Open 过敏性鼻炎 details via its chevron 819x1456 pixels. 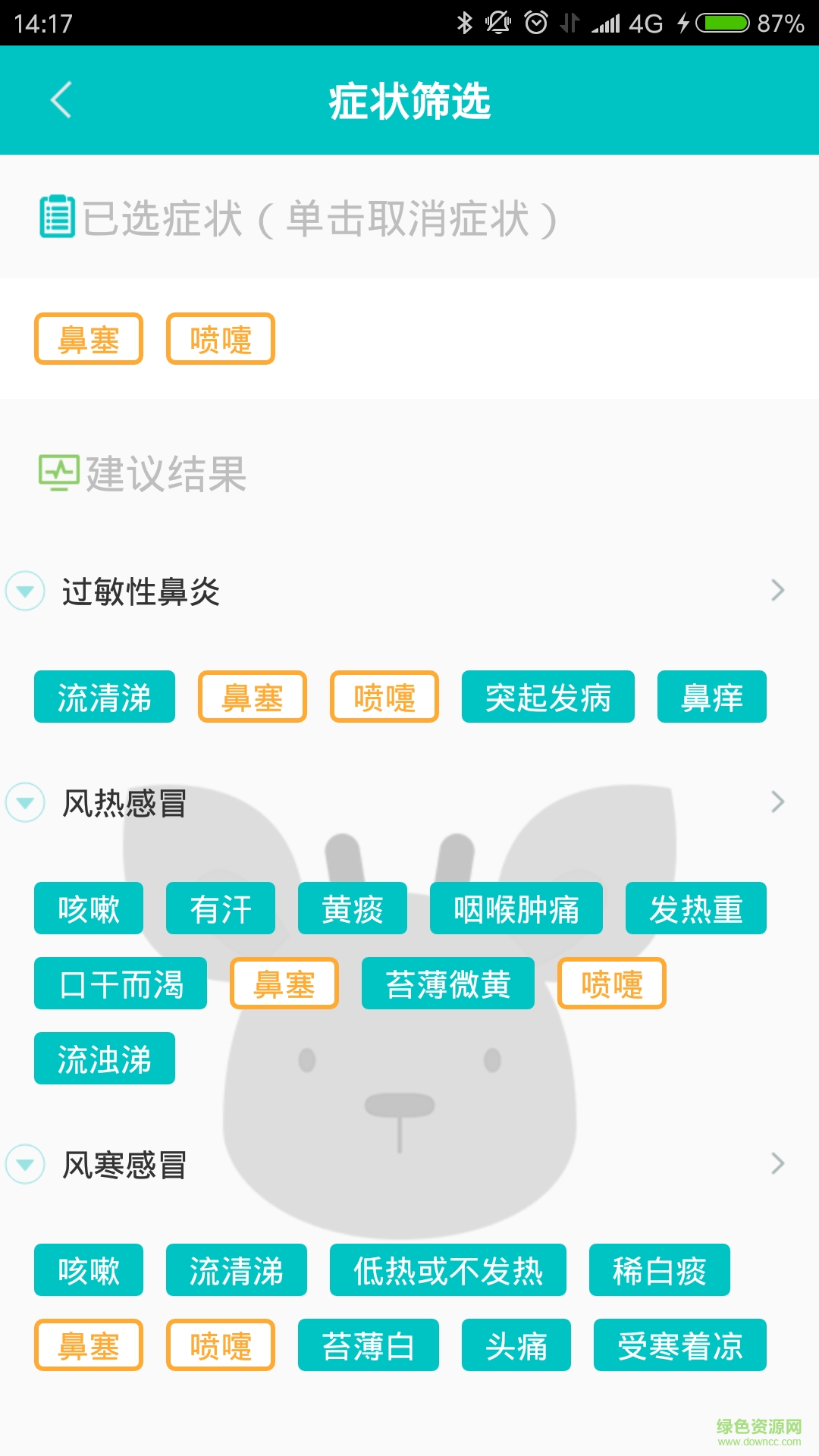tap(777, 591)
